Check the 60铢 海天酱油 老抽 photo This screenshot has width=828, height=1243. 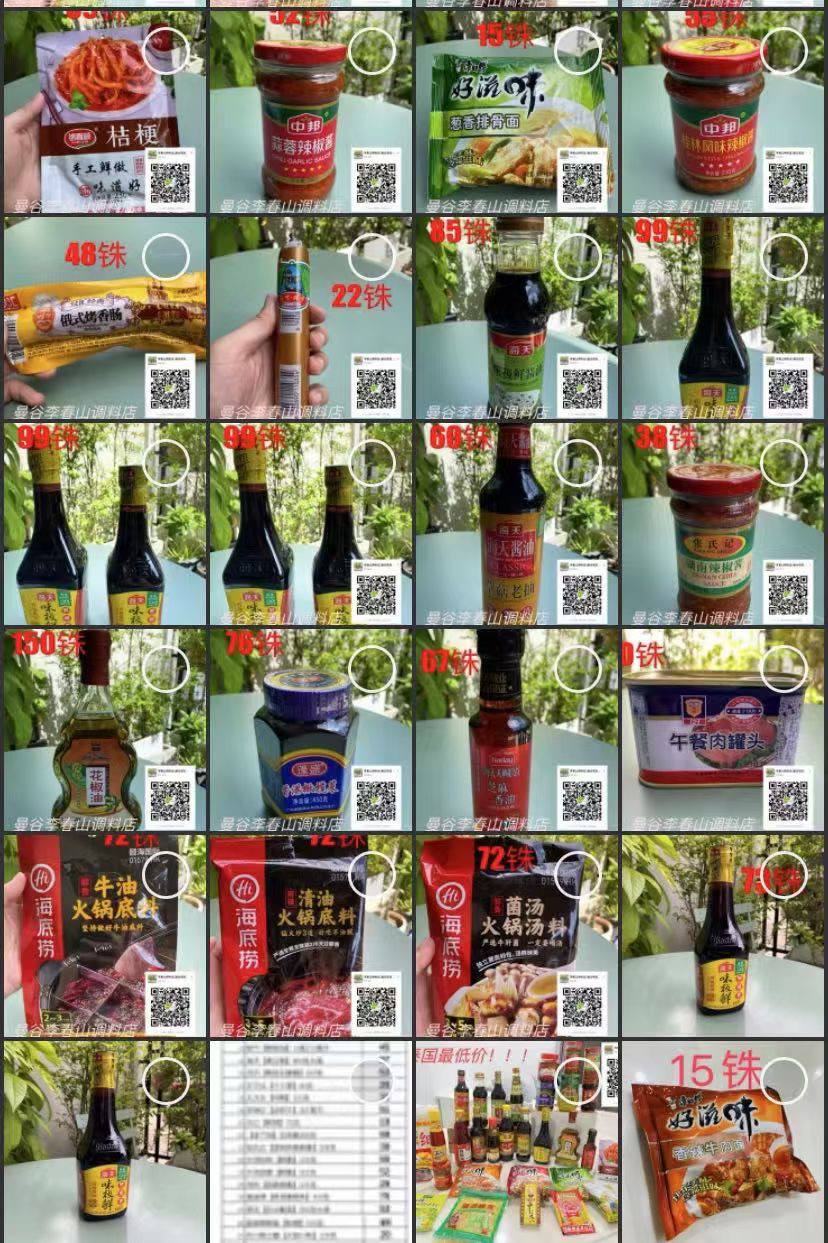(x=578, y=463)
